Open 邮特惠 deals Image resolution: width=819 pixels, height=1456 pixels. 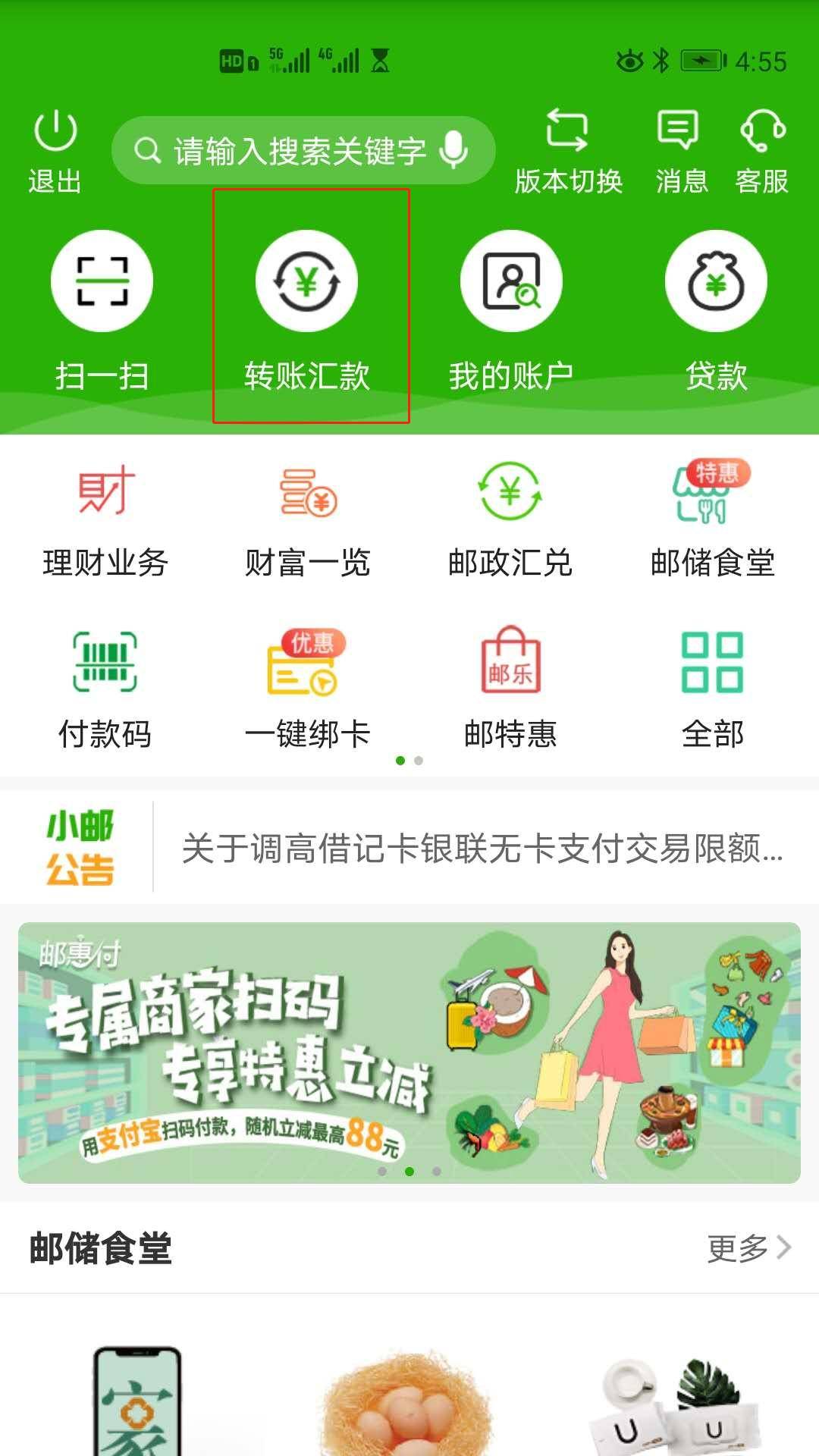click(x=510, y=690)
